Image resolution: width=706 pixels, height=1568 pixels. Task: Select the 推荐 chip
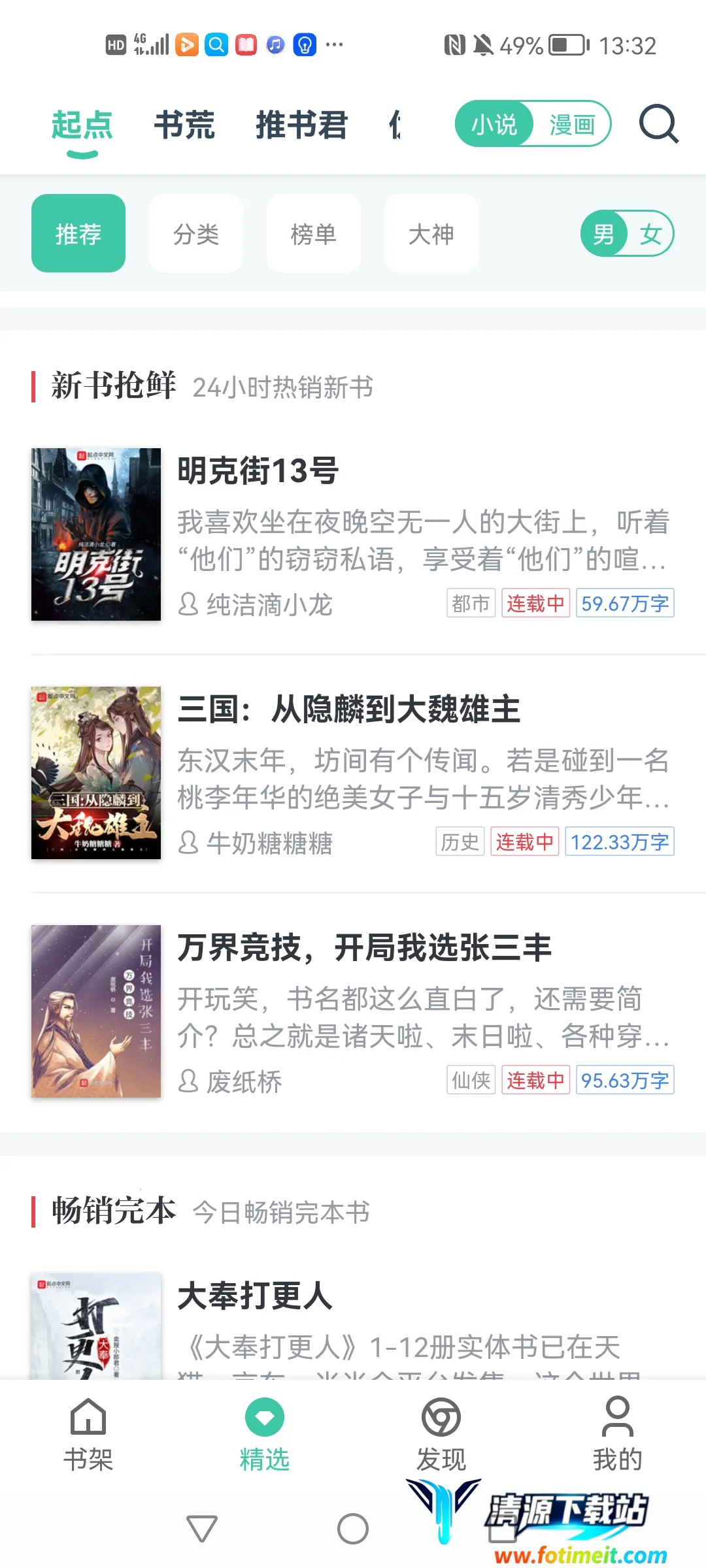coord(78,233)
